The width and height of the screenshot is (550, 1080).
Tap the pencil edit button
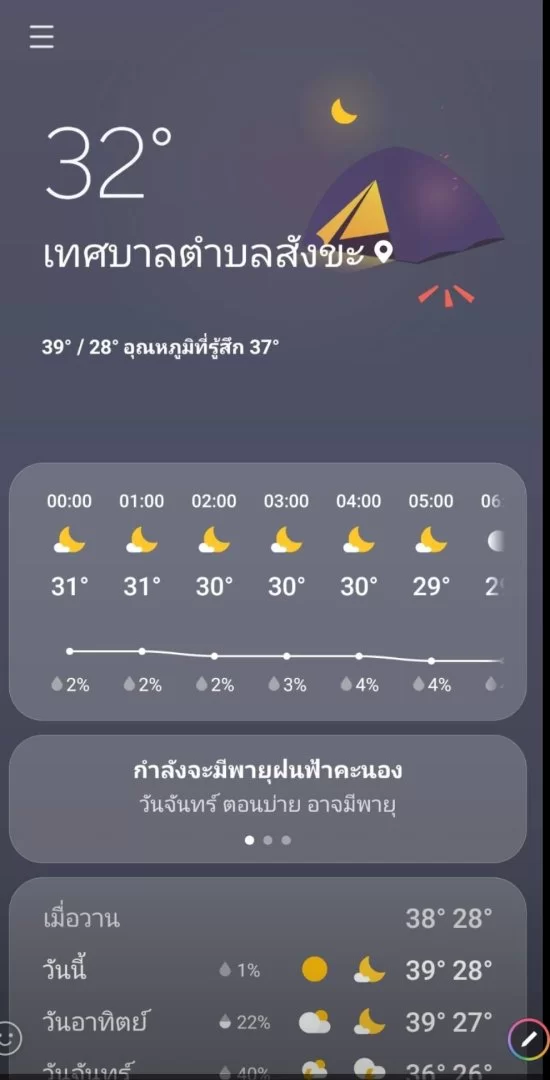(x=528, y=1037)
